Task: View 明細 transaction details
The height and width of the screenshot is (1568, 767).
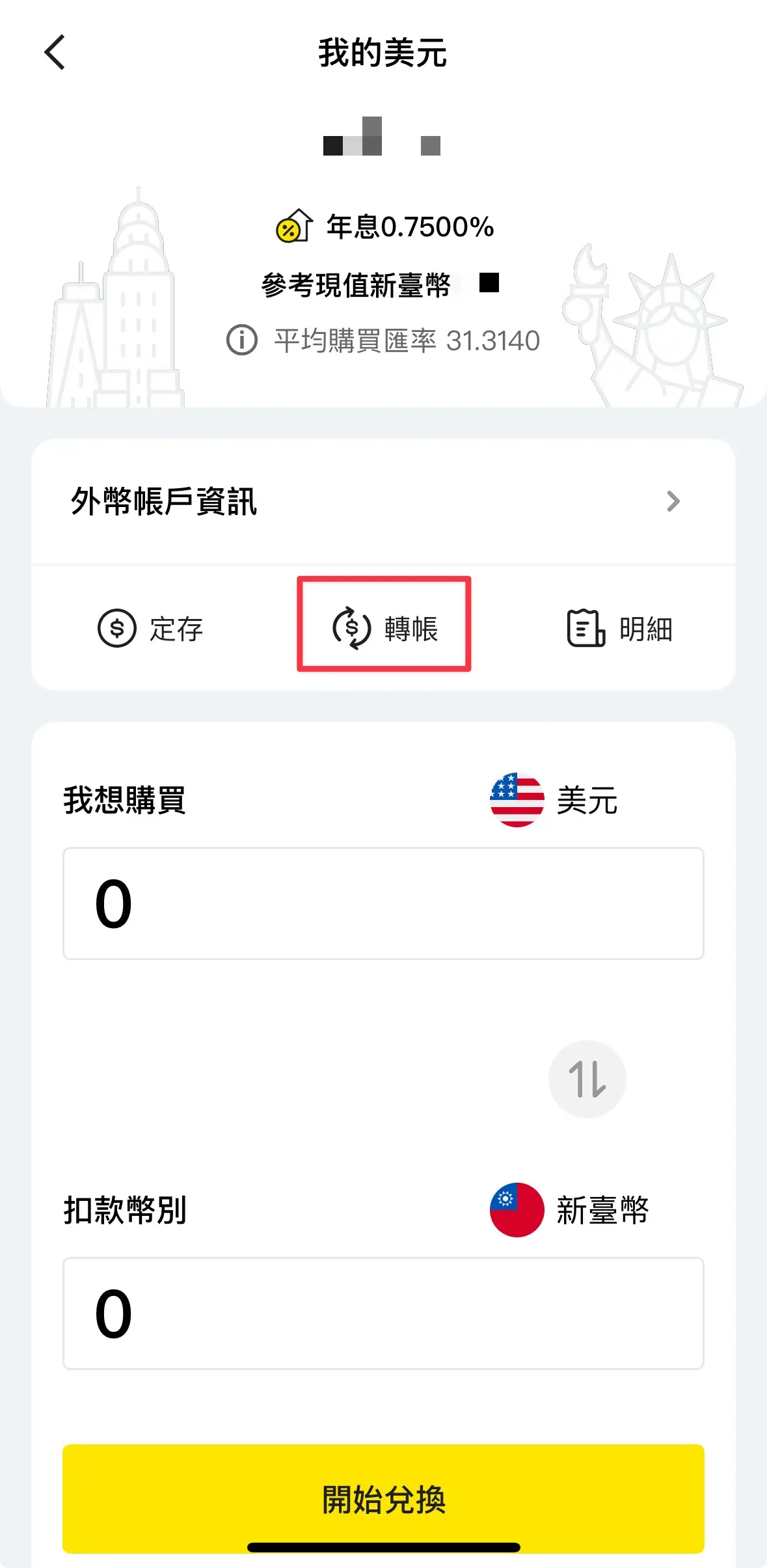Action: click(619, 629)
